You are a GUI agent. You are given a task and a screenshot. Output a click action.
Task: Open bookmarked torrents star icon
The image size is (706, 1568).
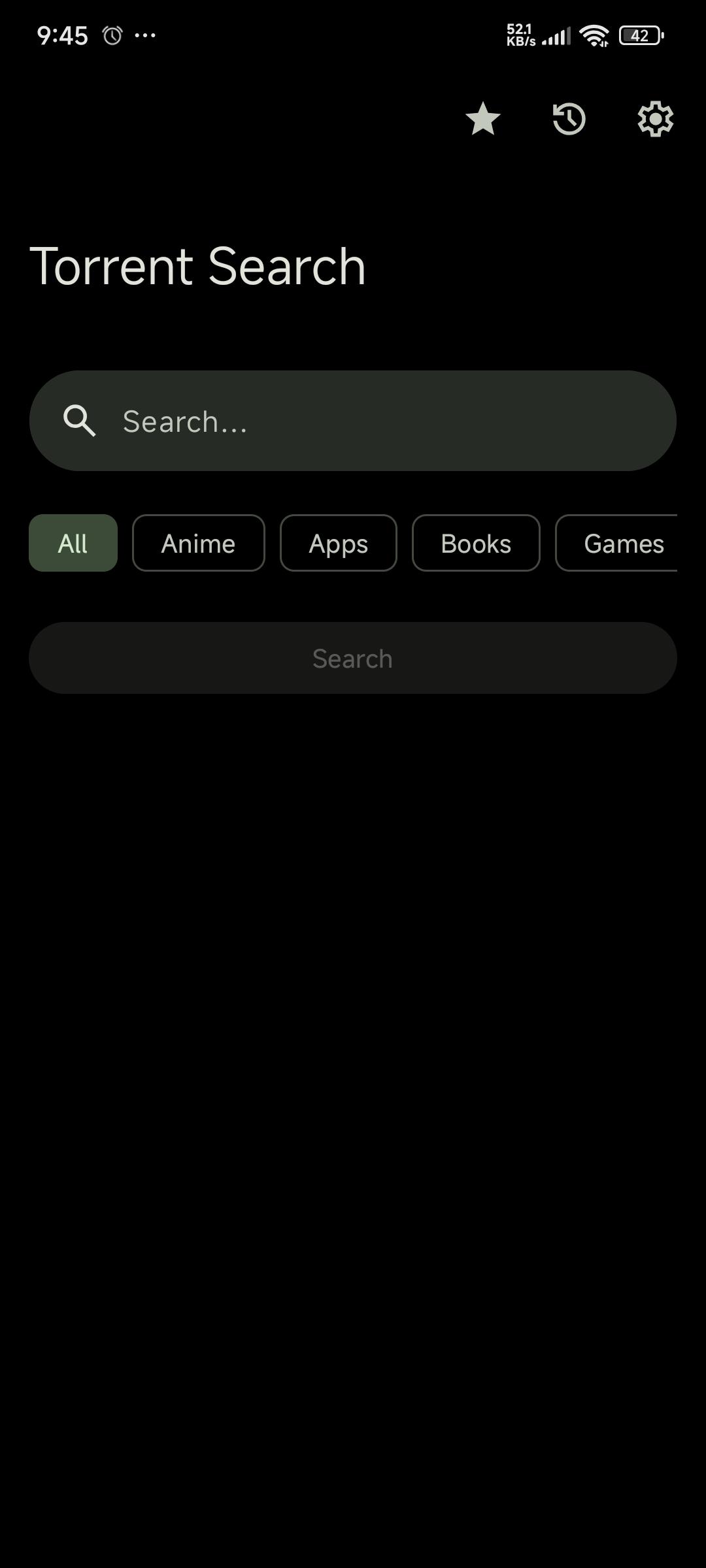tap(482, 119)
